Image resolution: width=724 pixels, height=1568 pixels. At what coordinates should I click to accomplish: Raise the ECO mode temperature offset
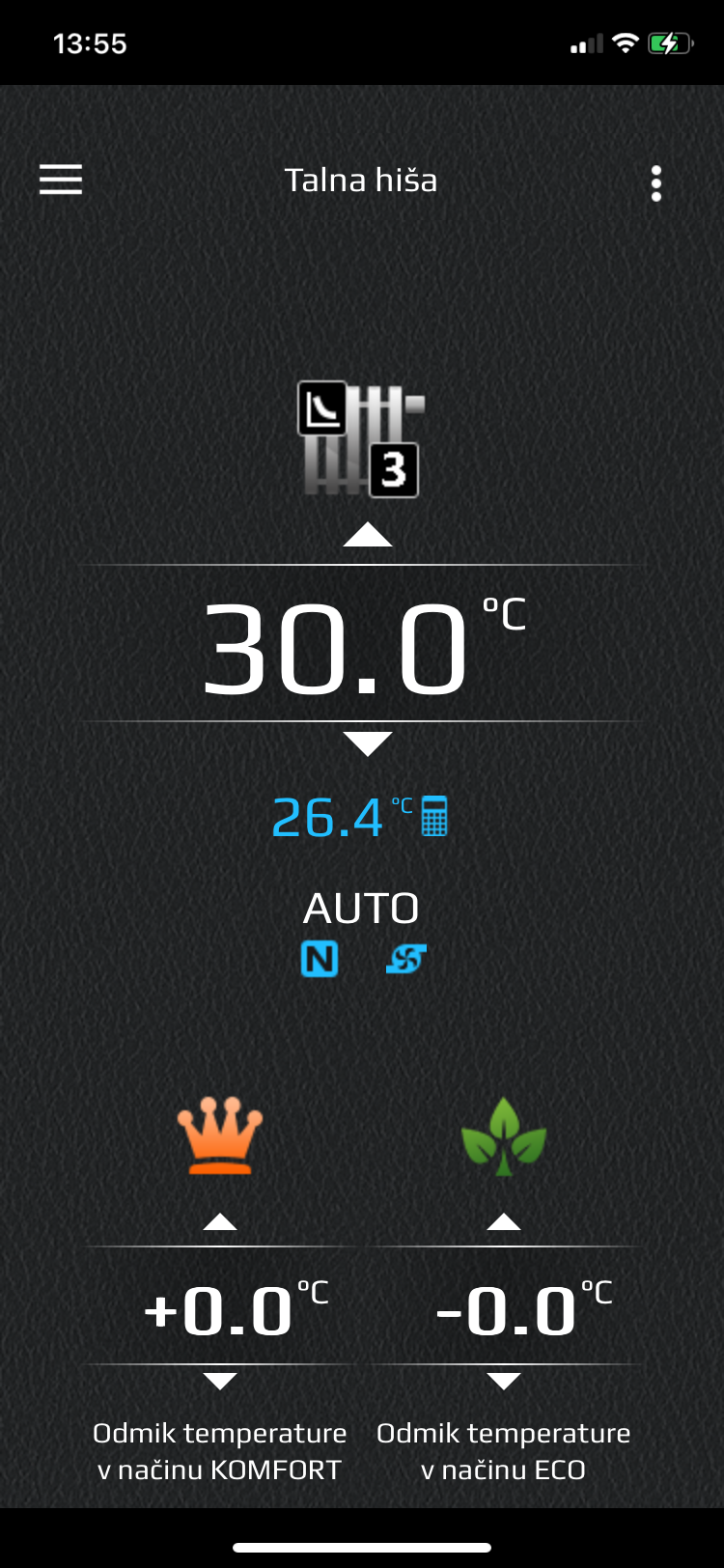coord(504,1221)
